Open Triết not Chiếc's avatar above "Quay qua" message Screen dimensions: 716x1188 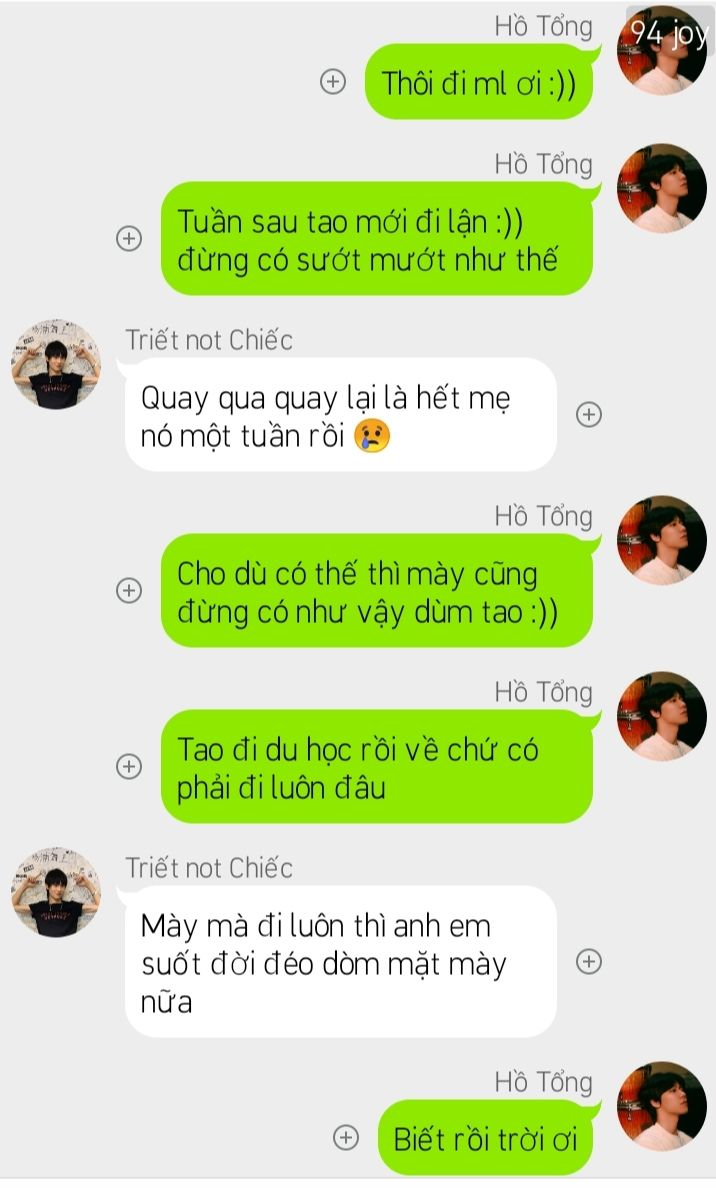click(x=56, y=365)
